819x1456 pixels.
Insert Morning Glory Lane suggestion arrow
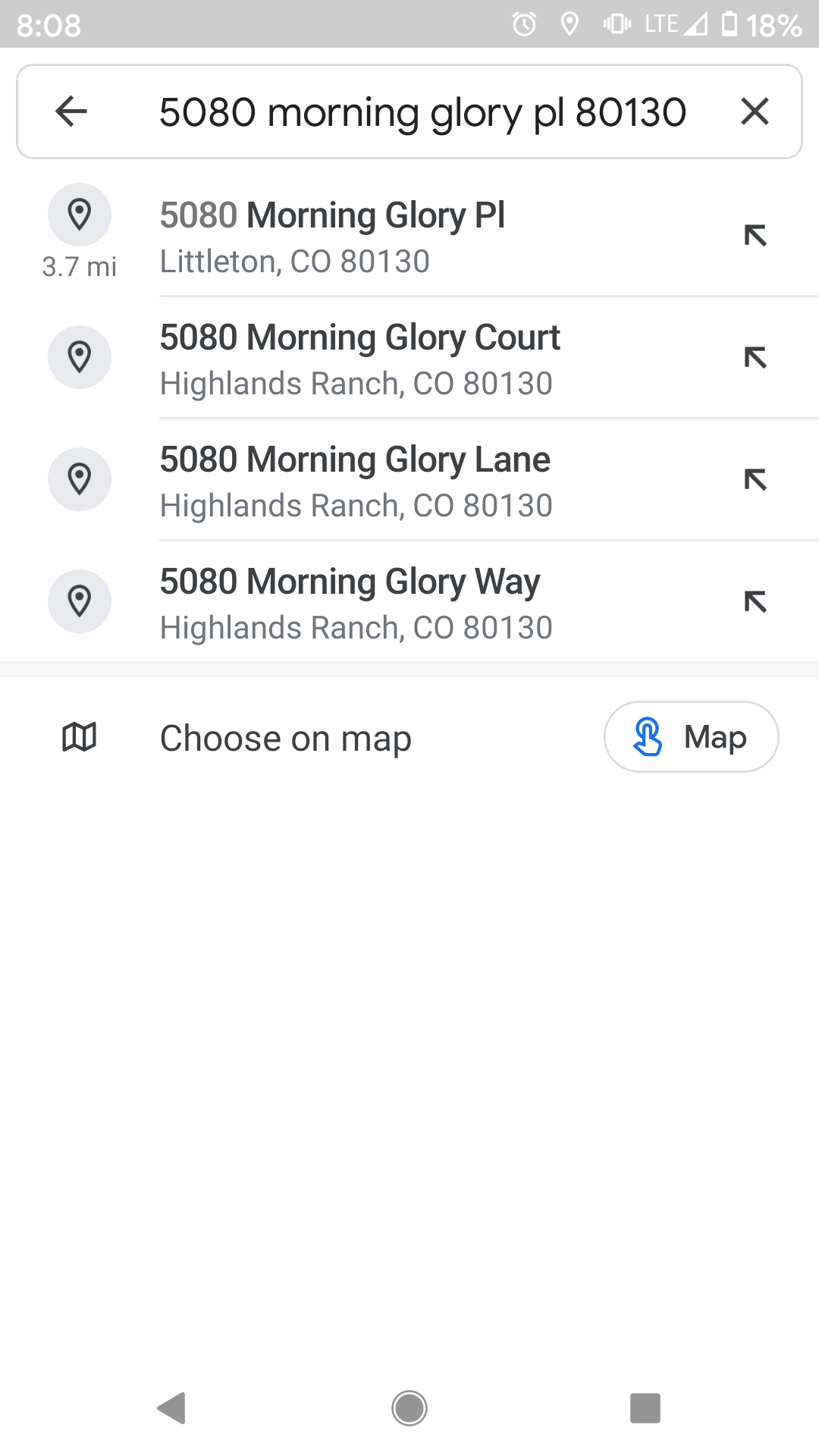coord(755,479)
